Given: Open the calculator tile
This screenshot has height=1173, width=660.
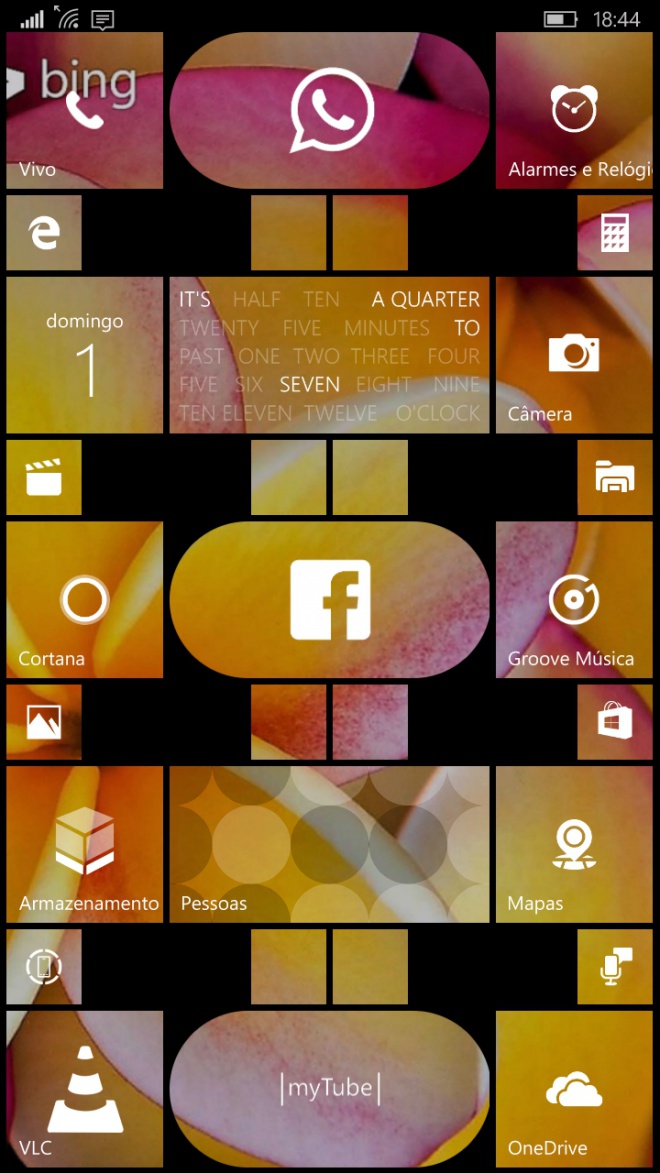Looking at the screenshot, I should coord(614,233).
